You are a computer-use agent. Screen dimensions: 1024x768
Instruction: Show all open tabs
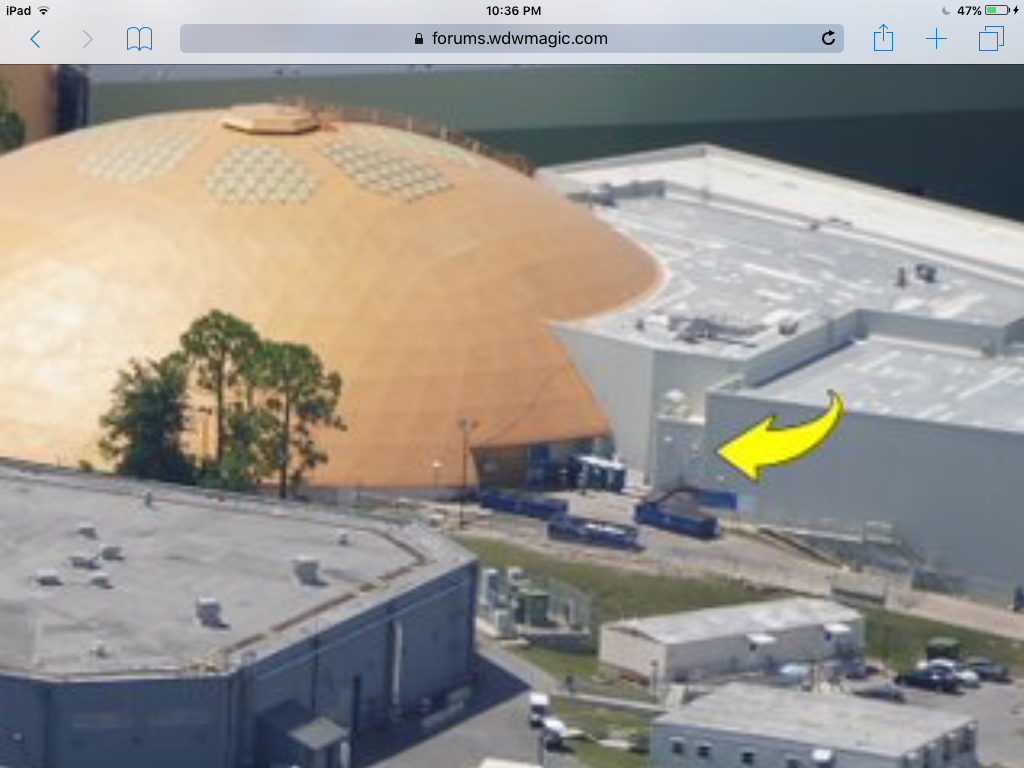pyautogui.click(x=990, y=39)
